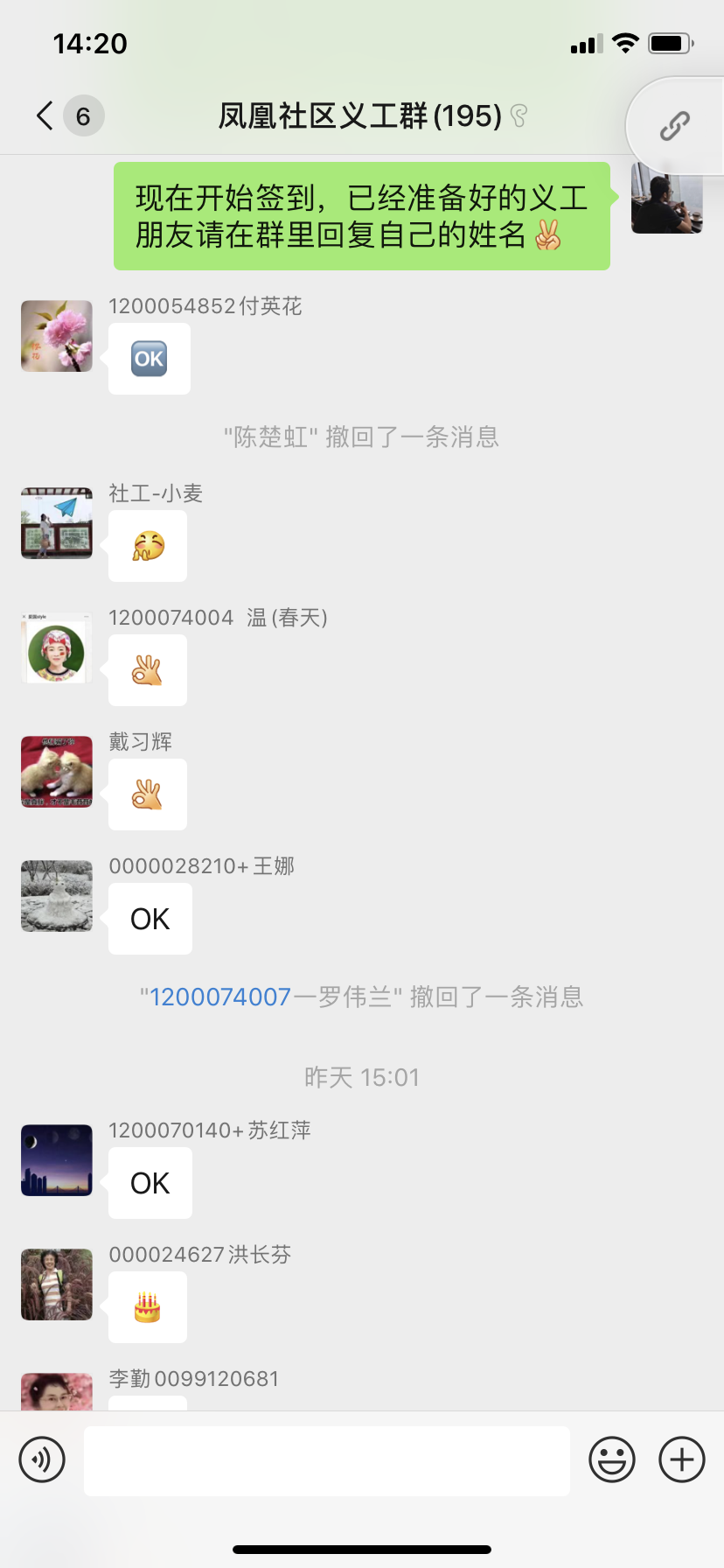The height and width of the screenshot is (1568, 724).
Task: Open 社工-小麦's profile avatar
Action: 57,523
